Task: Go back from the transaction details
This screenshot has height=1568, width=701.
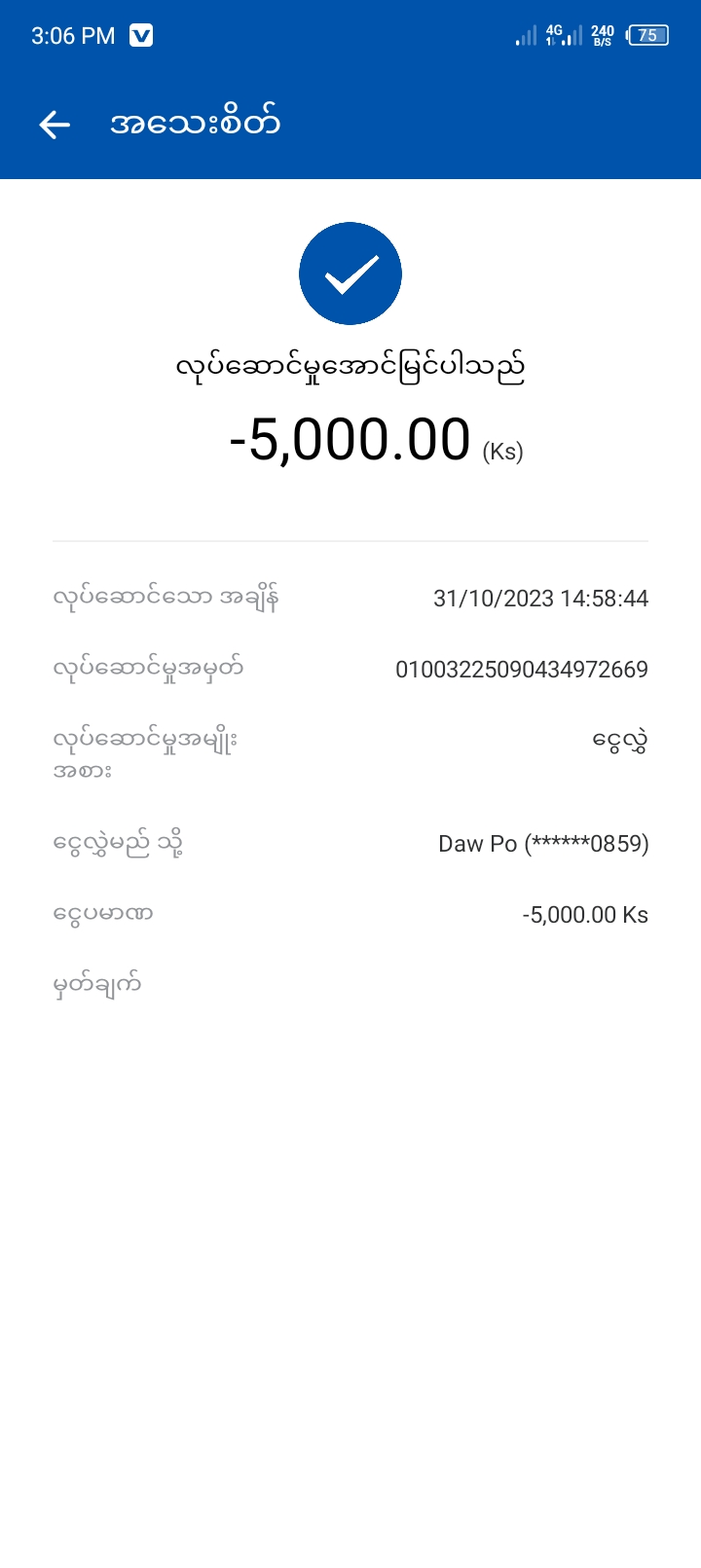Action: (55, 124)
